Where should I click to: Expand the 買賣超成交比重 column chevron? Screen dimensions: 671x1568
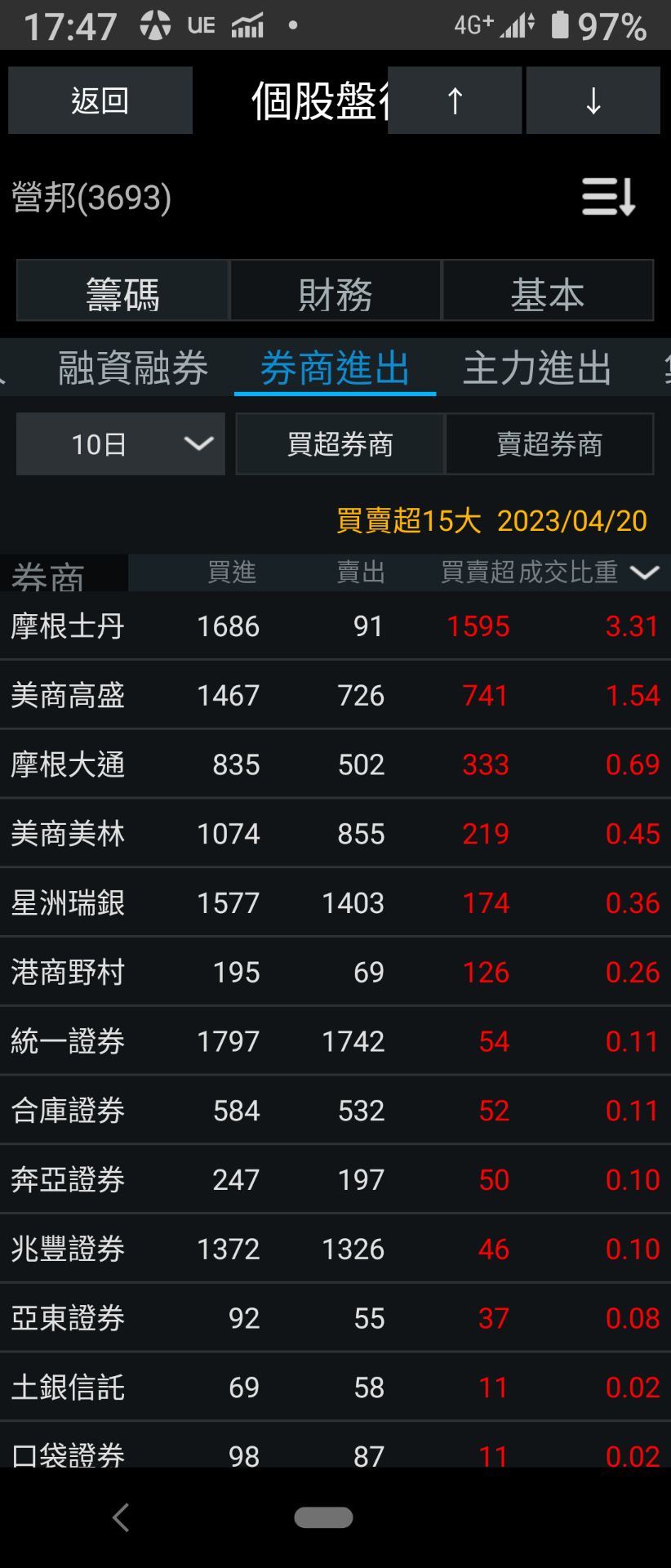click(645, 572)
